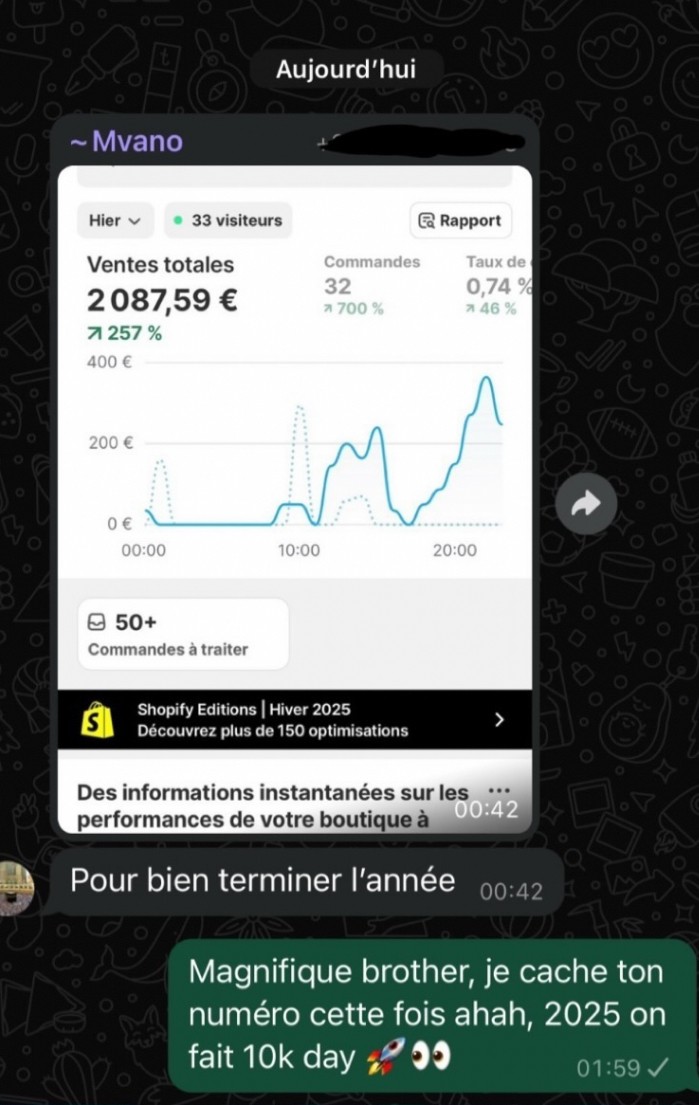The image size is (699, 1105).
Task: Open the sender's profile picture avatar
Action: coord(16,887)
